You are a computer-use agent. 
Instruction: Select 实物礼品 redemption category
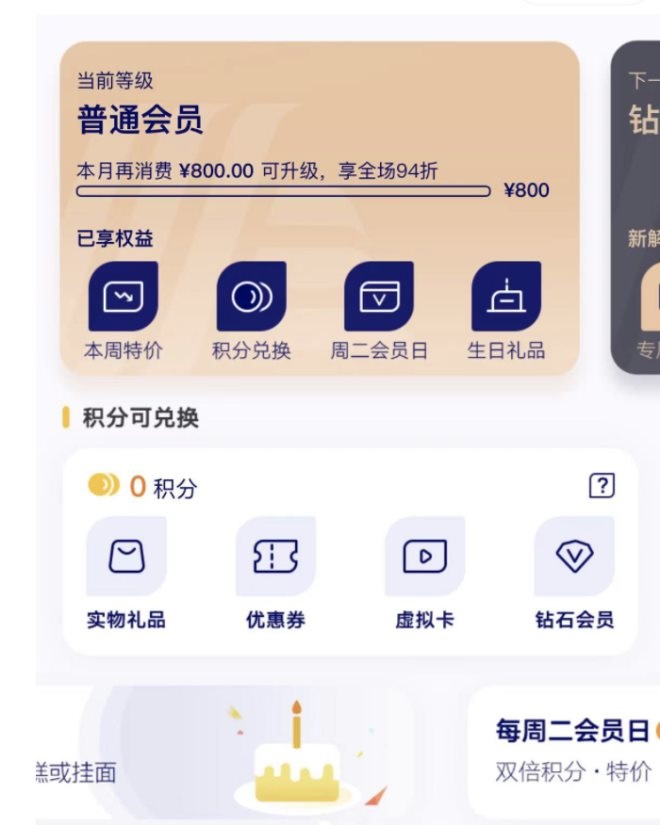click(x=126, y=557)
